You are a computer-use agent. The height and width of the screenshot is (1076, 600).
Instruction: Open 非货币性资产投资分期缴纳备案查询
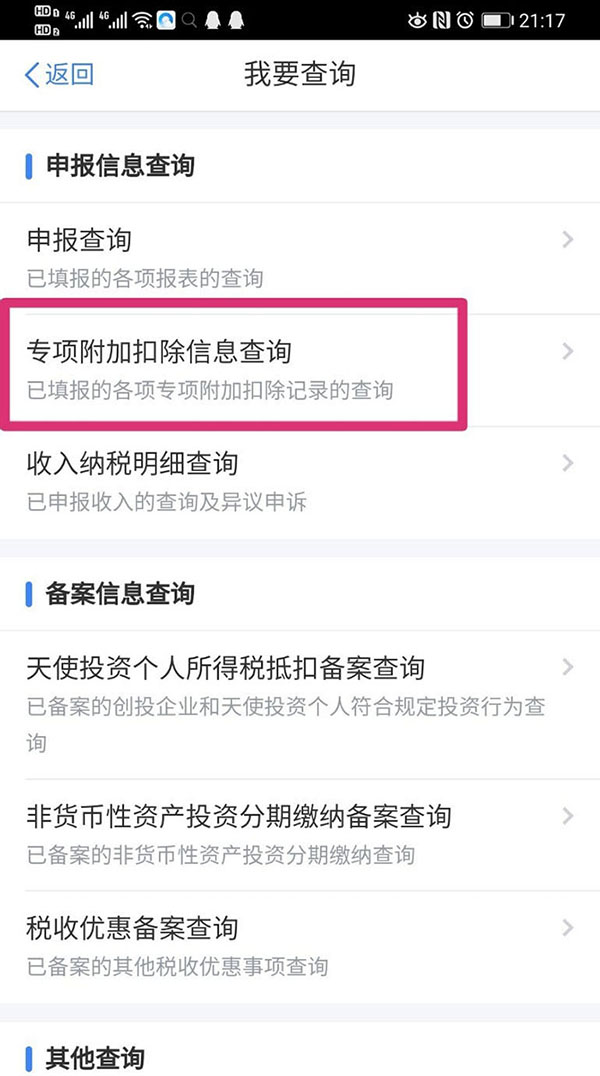pyautogui.click(x=300, y=834)
